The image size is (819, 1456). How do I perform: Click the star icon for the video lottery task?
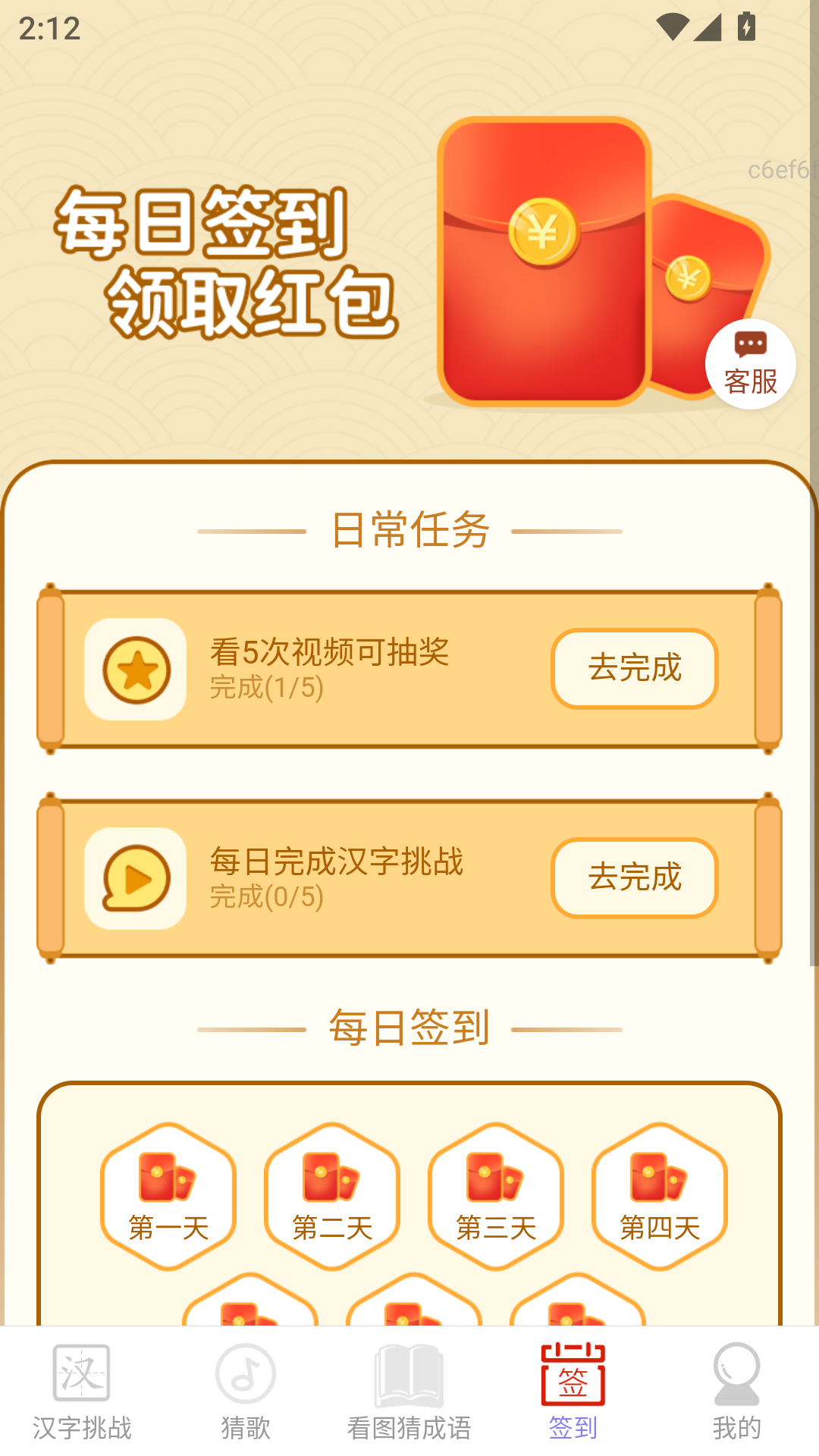[135, 669]
